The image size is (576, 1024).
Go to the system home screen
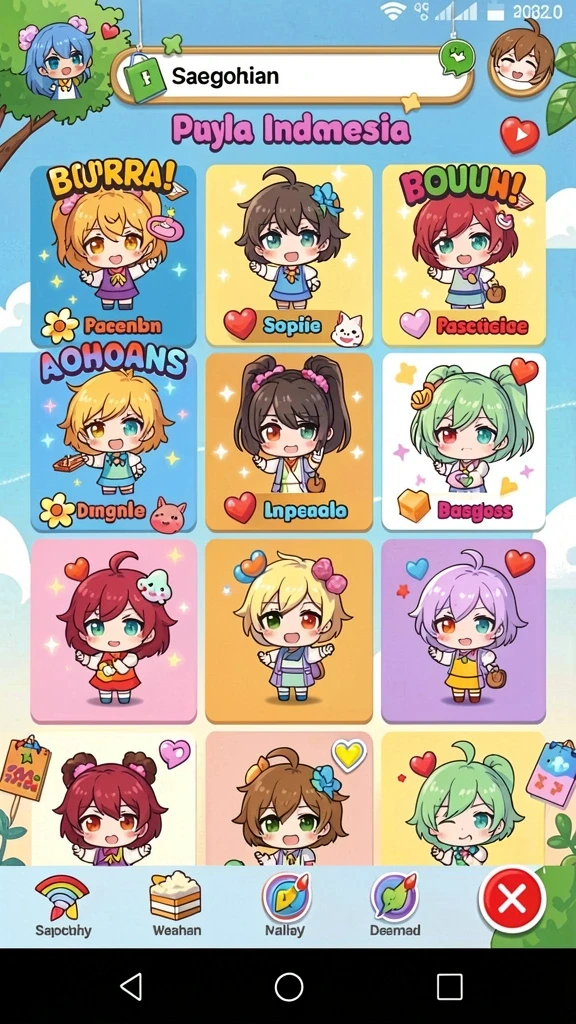tap(289, 986)
